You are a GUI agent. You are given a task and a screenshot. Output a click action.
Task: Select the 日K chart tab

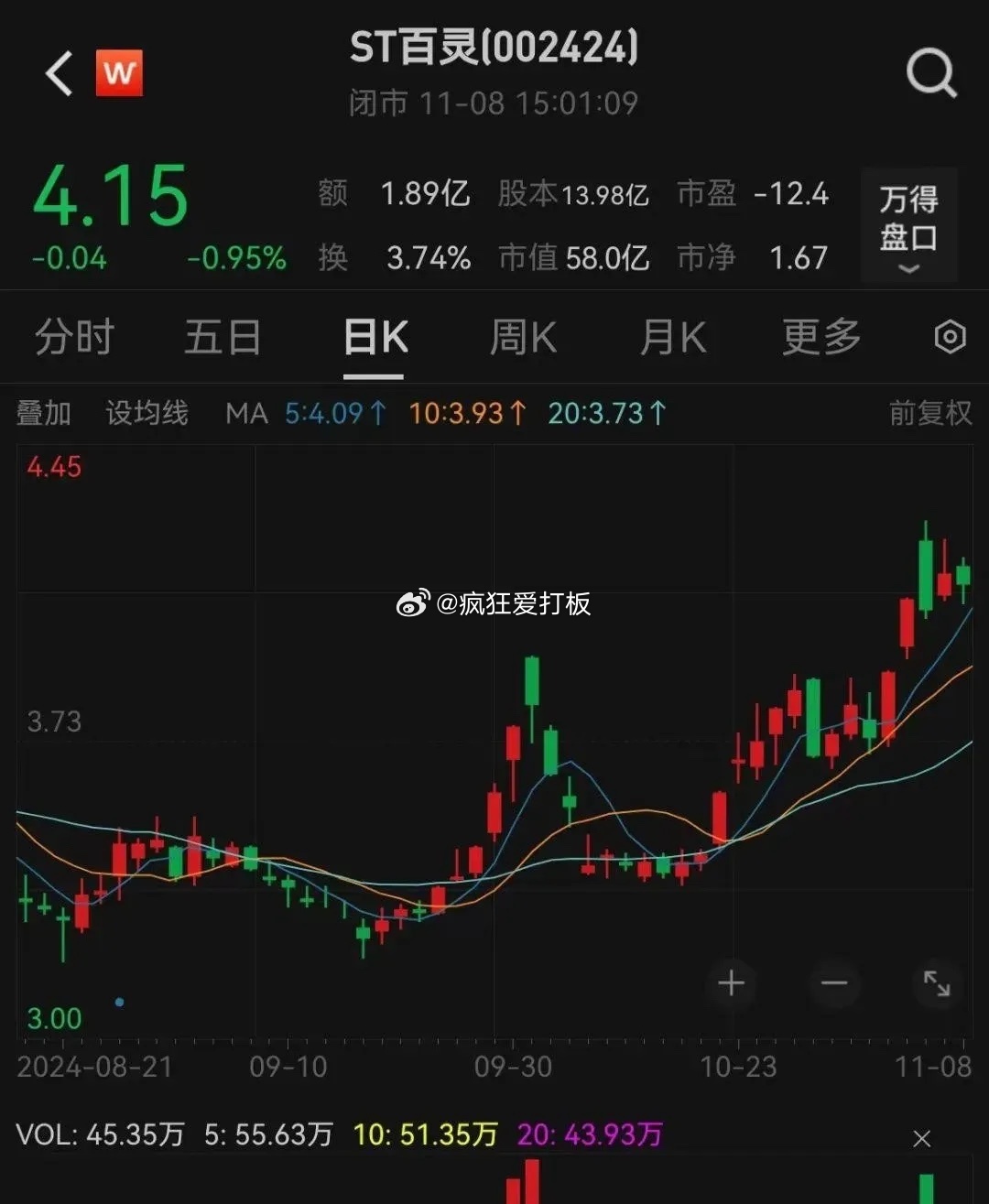[x=375, y=337]
